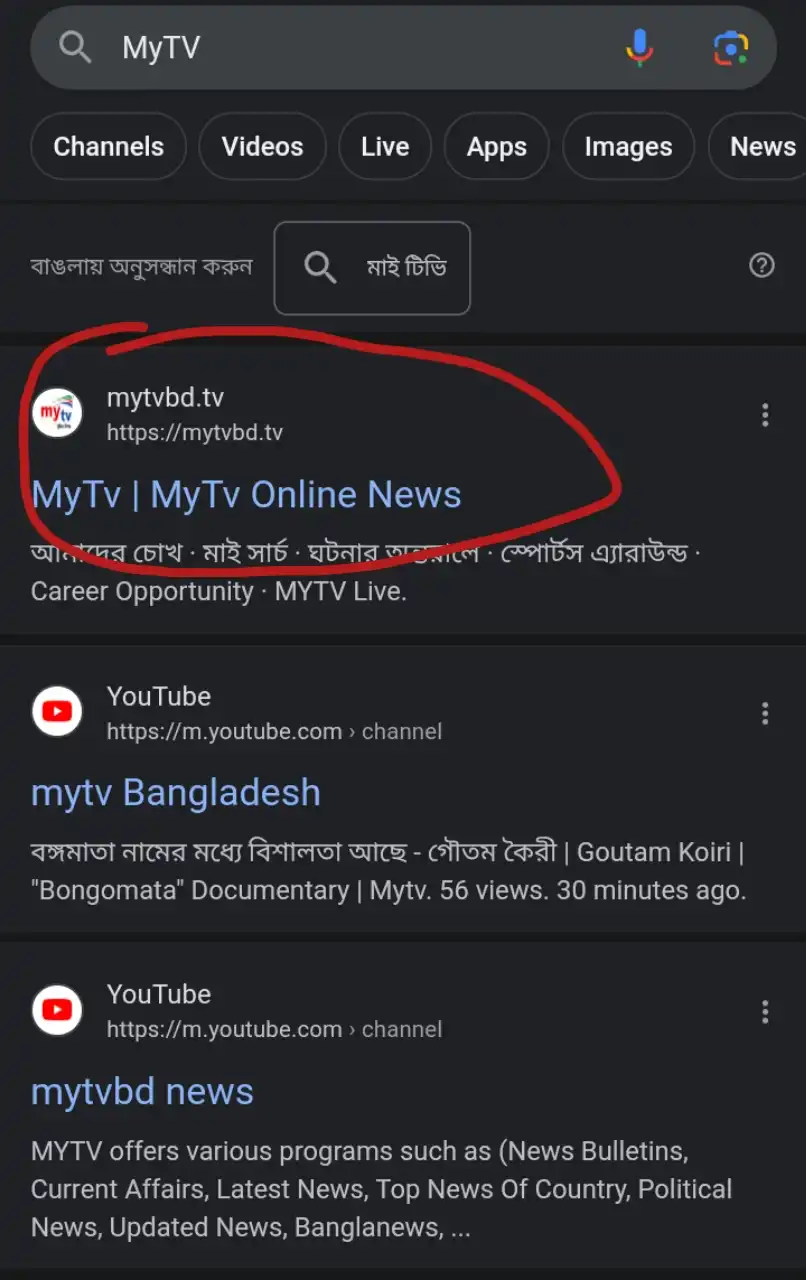Start voice search with the microphone icon
806x1280 pixels.
[x=639, y=47]
